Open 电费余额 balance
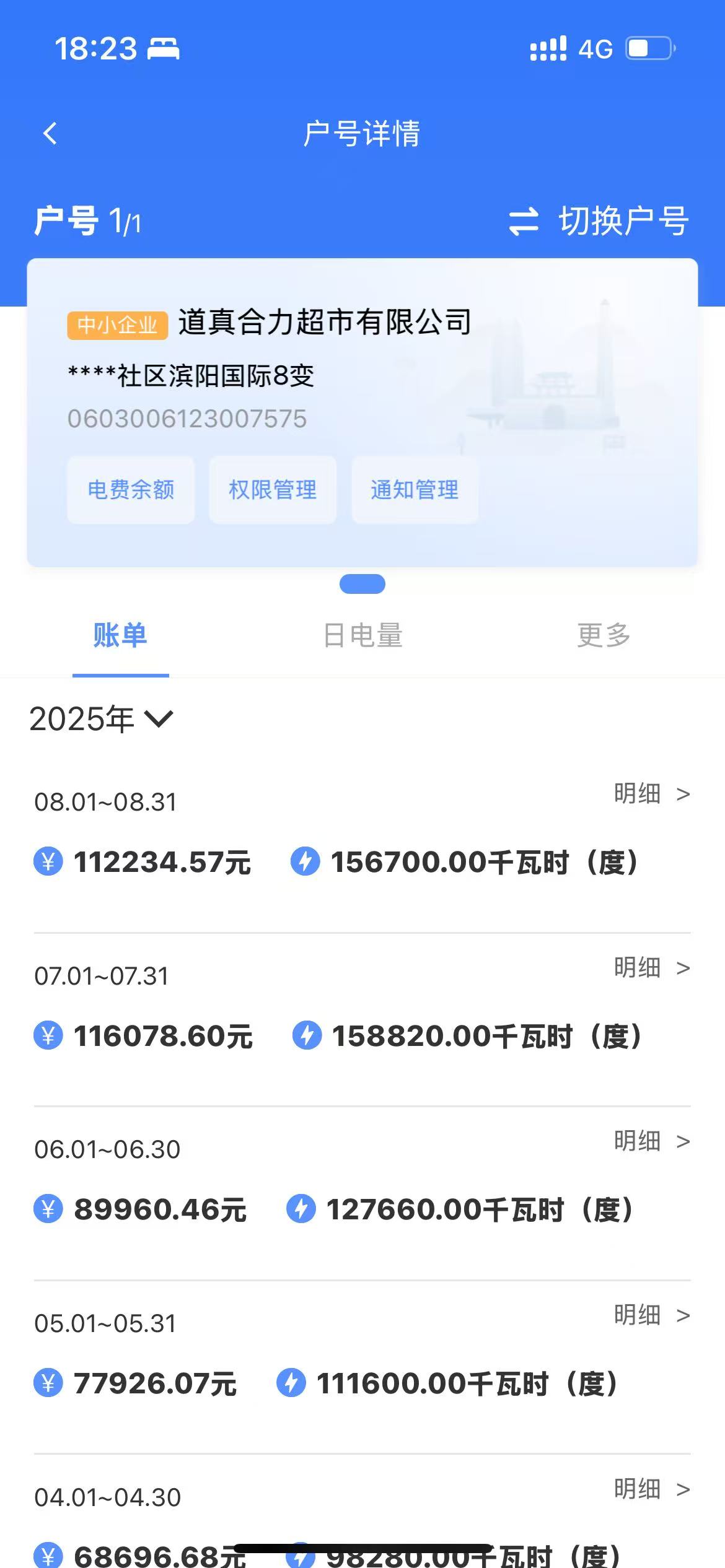This screenshot has width=725, height=1568. coord(131,490)
